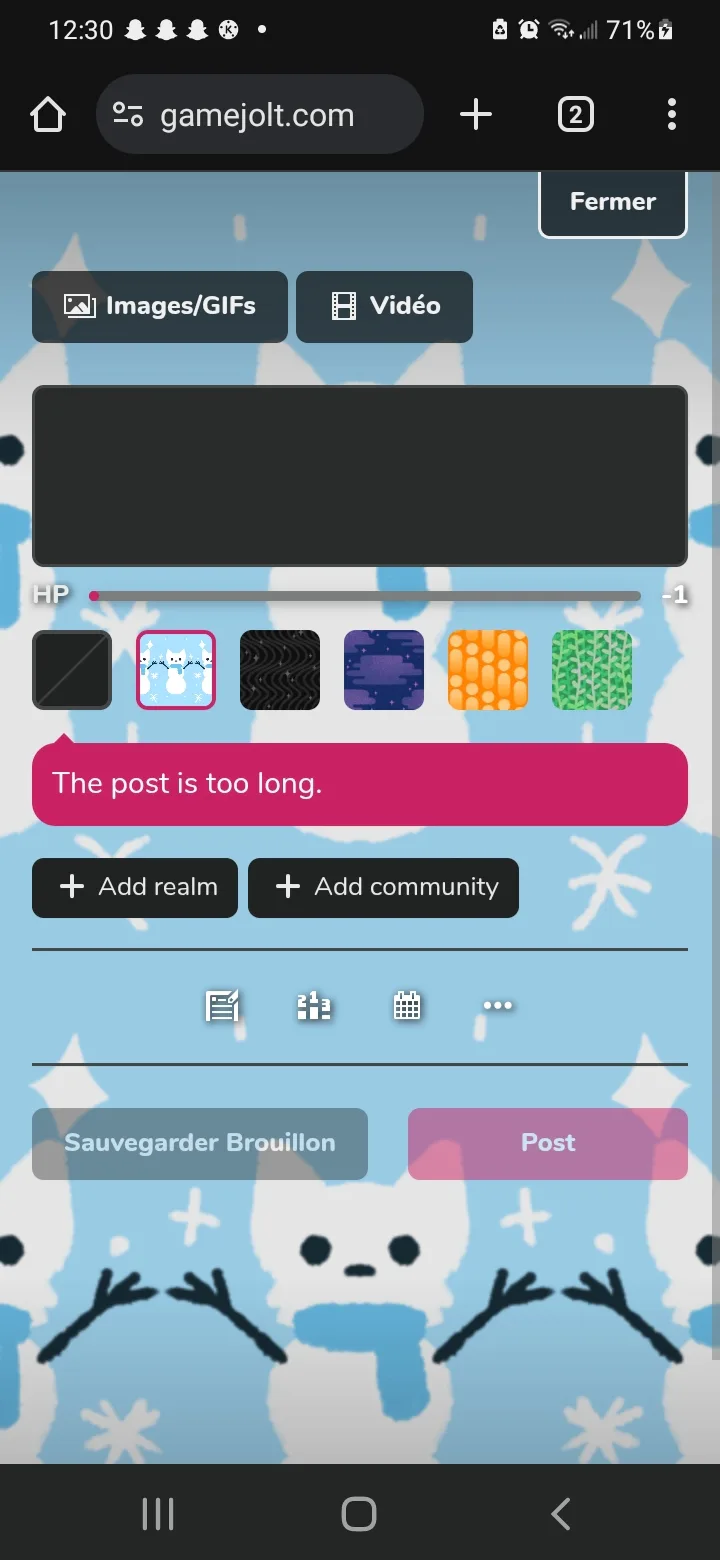Tap the Fermer close button
720x1560 pixels.
click(613, 203)
